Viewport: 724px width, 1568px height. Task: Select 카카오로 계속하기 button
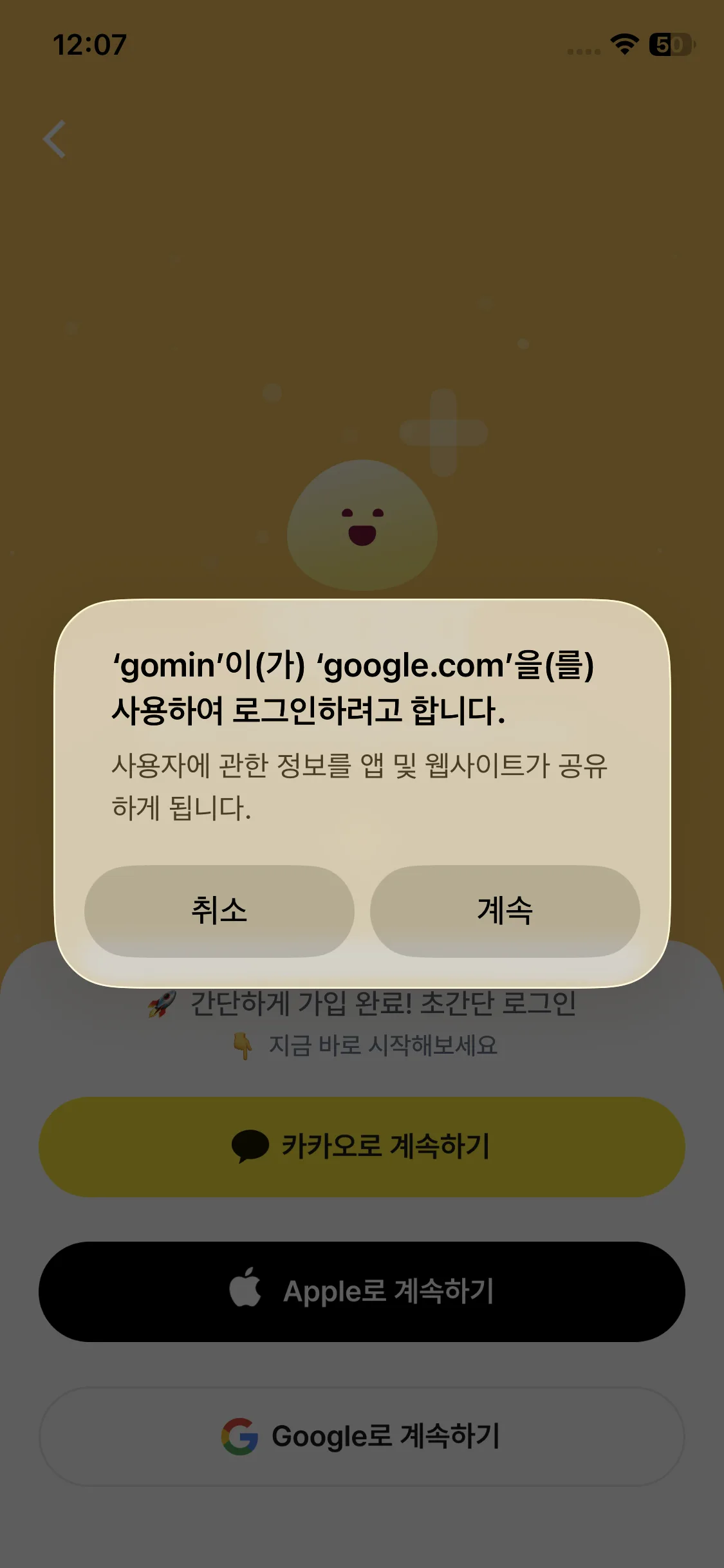[362, 1146]
